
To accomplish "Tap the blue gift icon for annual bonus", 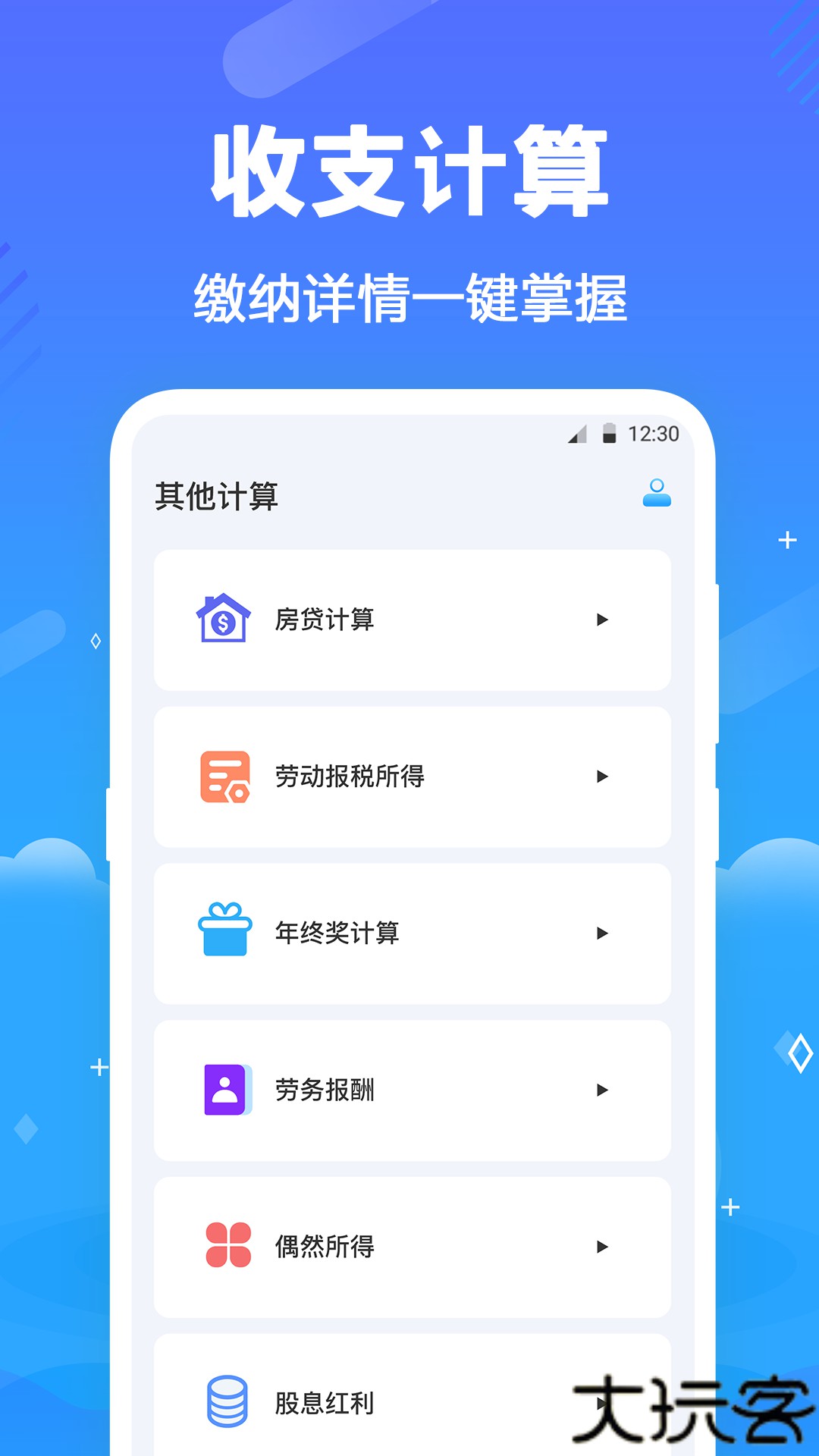I will pos(224,933).
